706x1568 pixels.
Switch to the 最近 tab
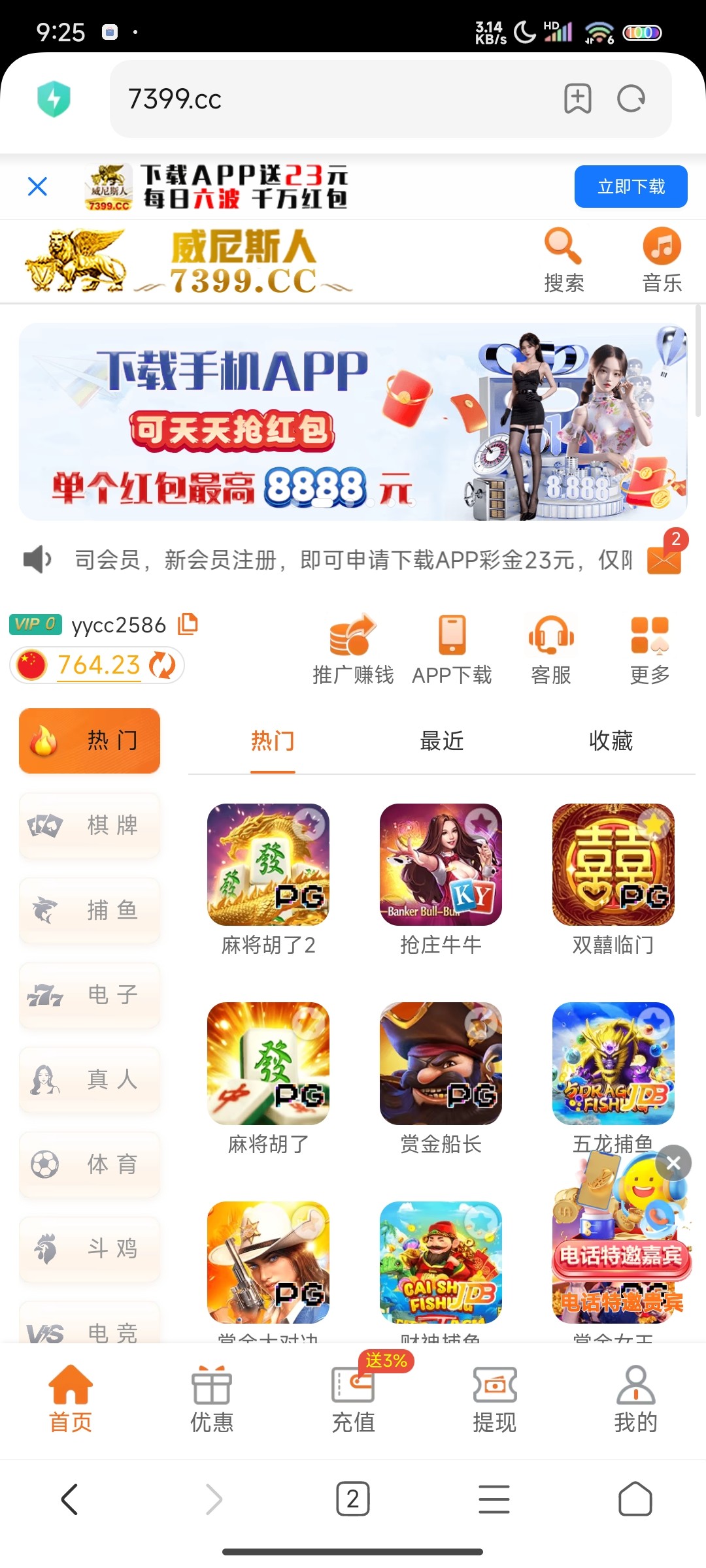tap(441, 740)
